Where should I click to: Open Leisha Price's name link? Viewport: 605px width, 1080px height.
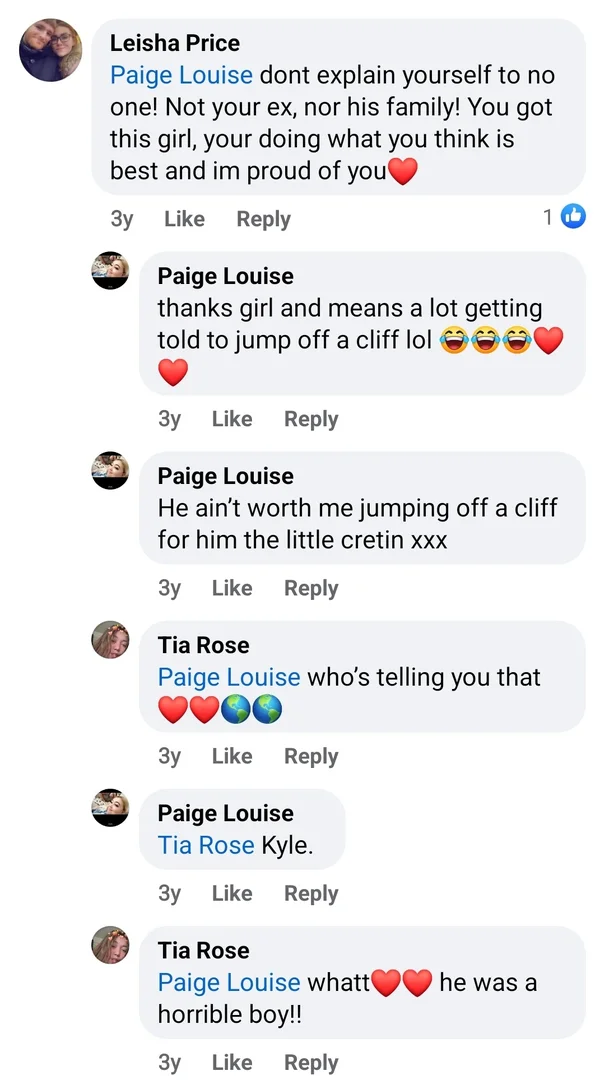175,43
